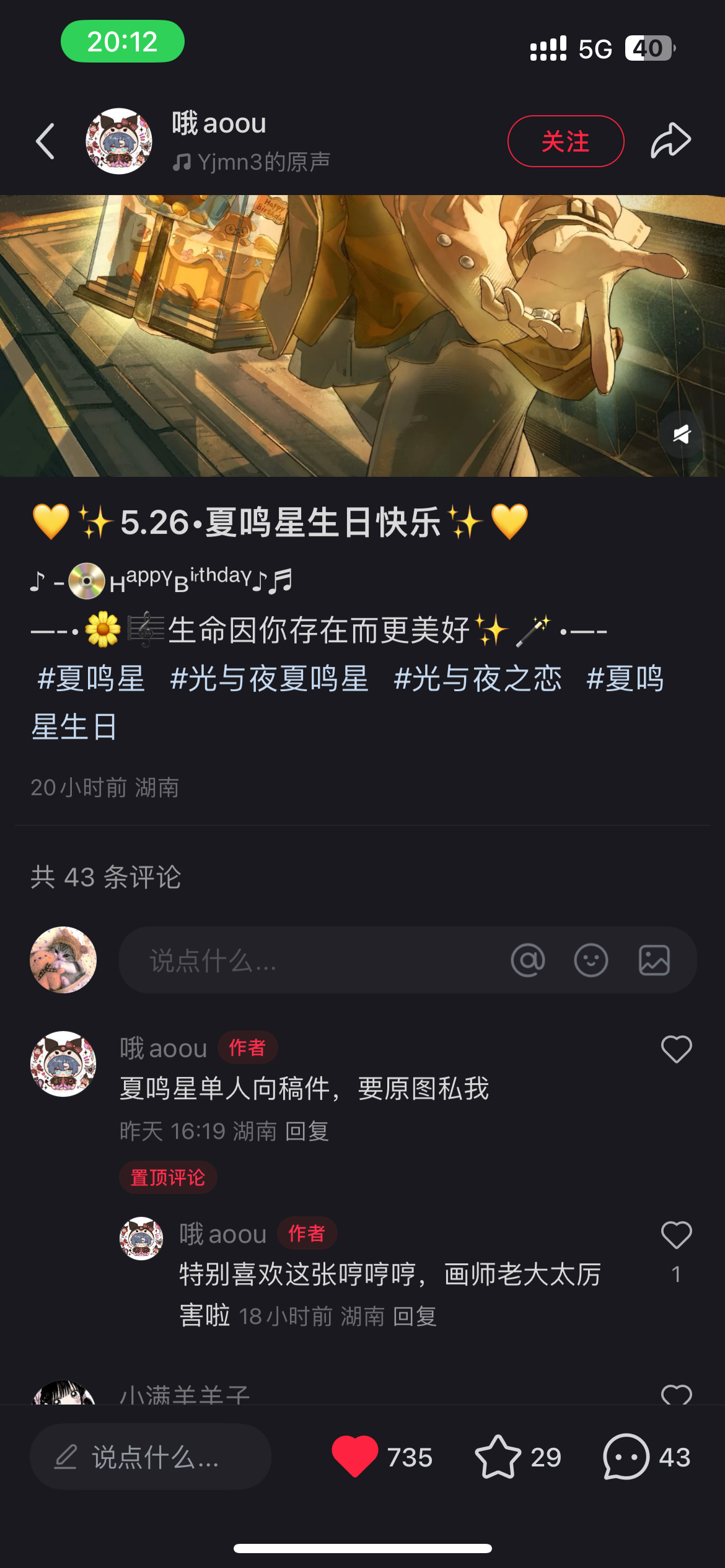Favorite the post with the star icon
Image resolution: width=725 pixels, height=1568 pixels.
coord(498,1457)
